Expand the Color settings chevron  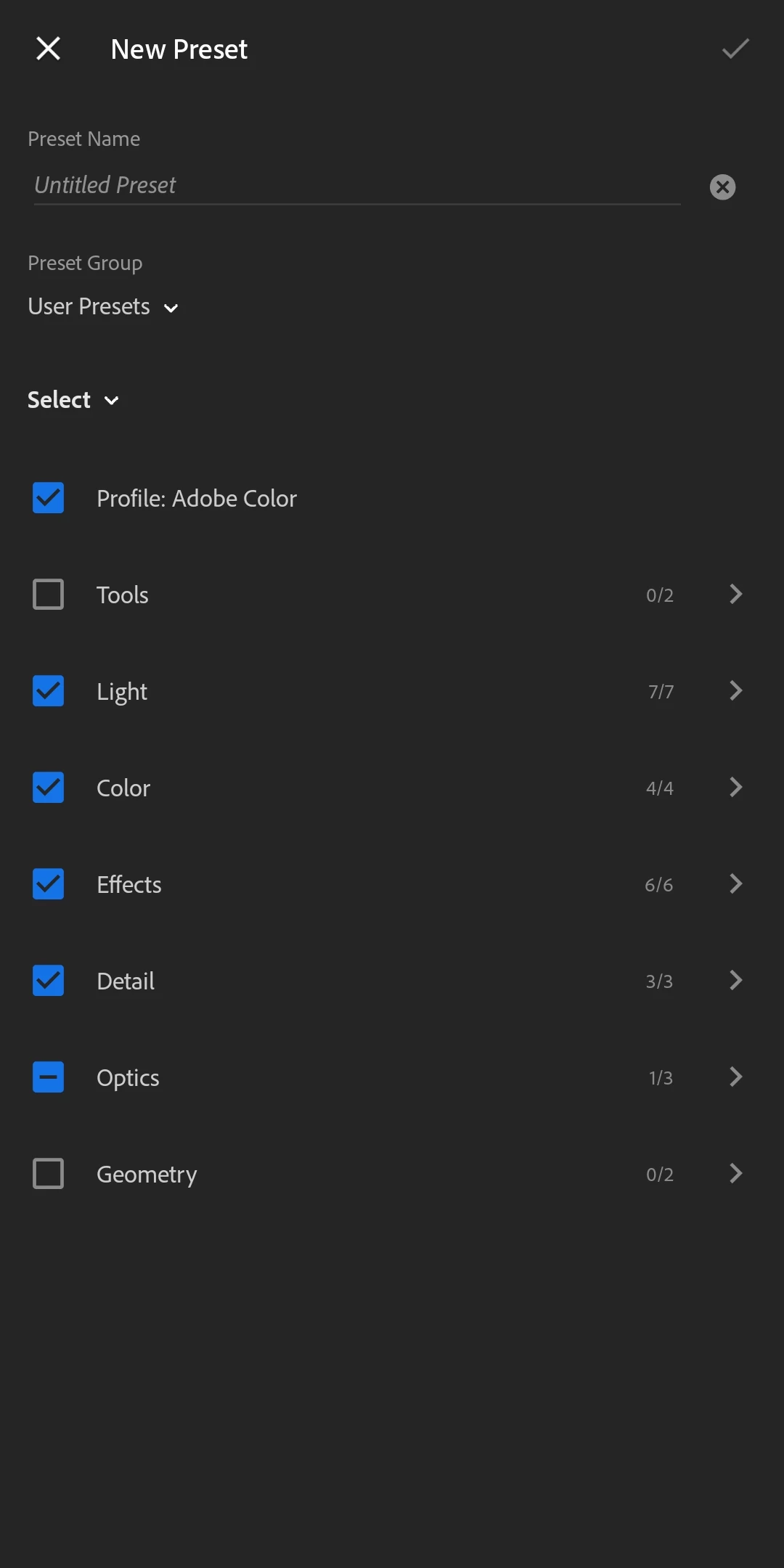pyautogui.click(x=735, y=788)
